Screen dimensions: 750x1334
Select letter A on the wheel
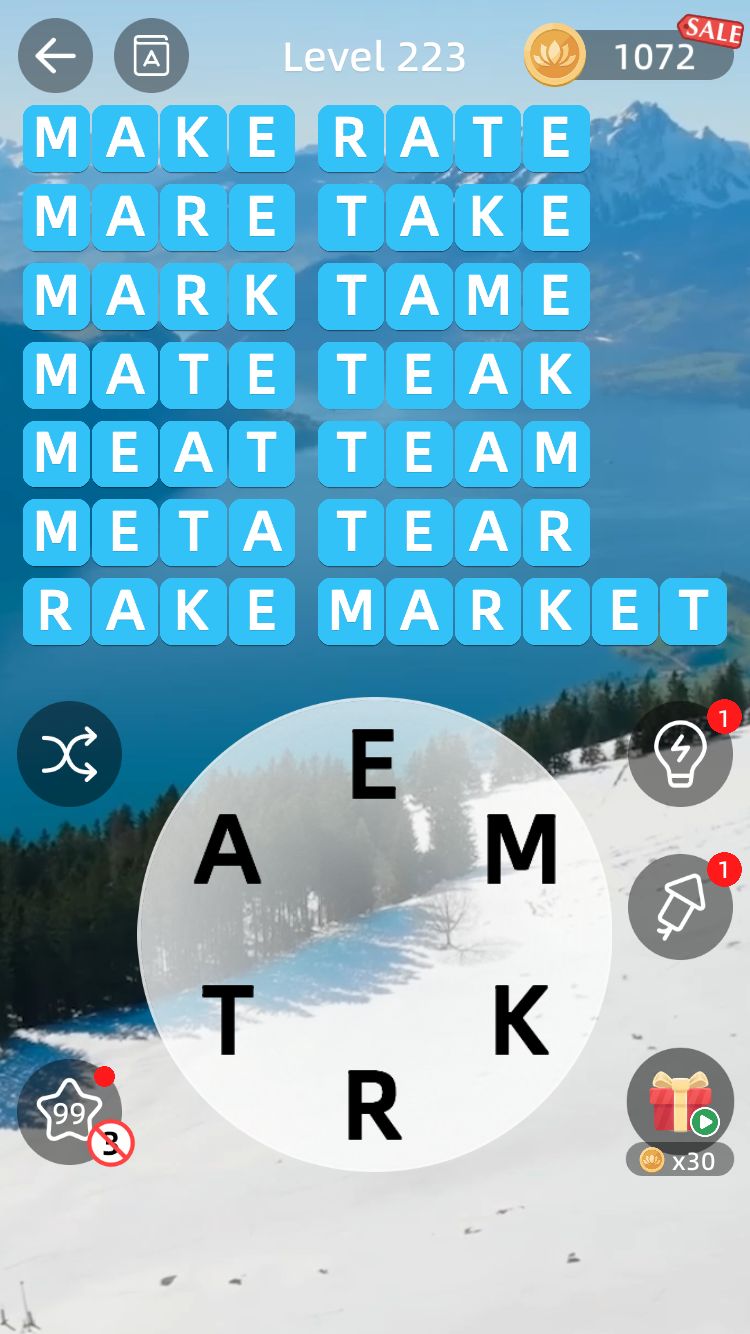pyautogui.click(x=227, y=849)
